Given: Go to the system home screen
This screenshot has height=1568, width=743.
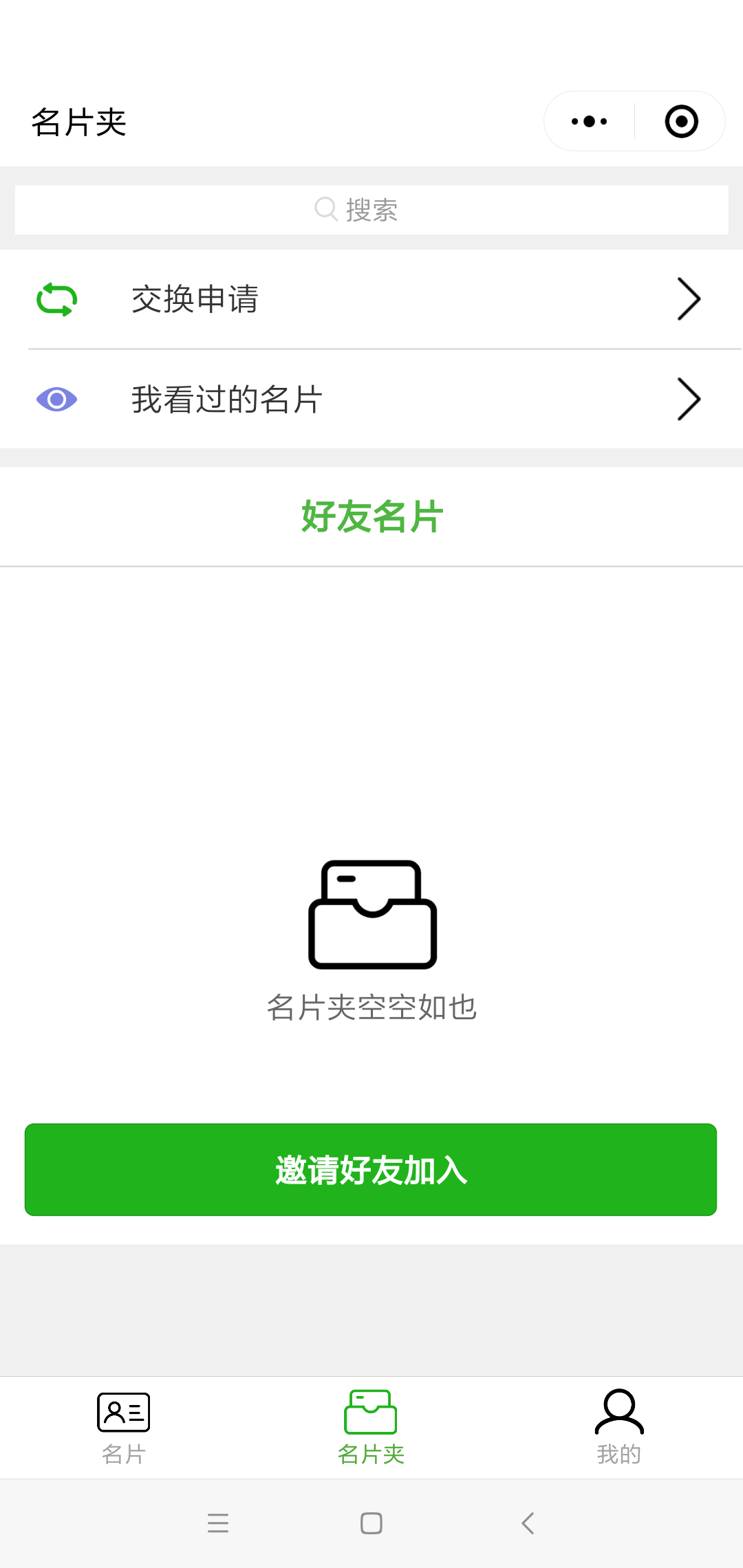Looking at the screenshot, I should click(371, 1523).
